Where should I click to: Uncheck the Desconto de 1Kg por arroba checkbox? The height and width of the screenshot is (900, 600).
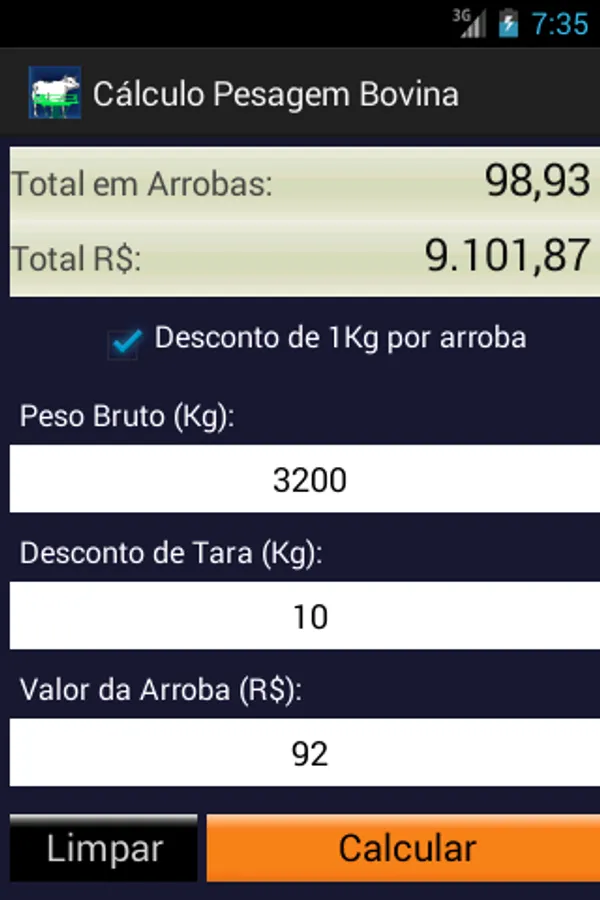[x=125, y=342]
